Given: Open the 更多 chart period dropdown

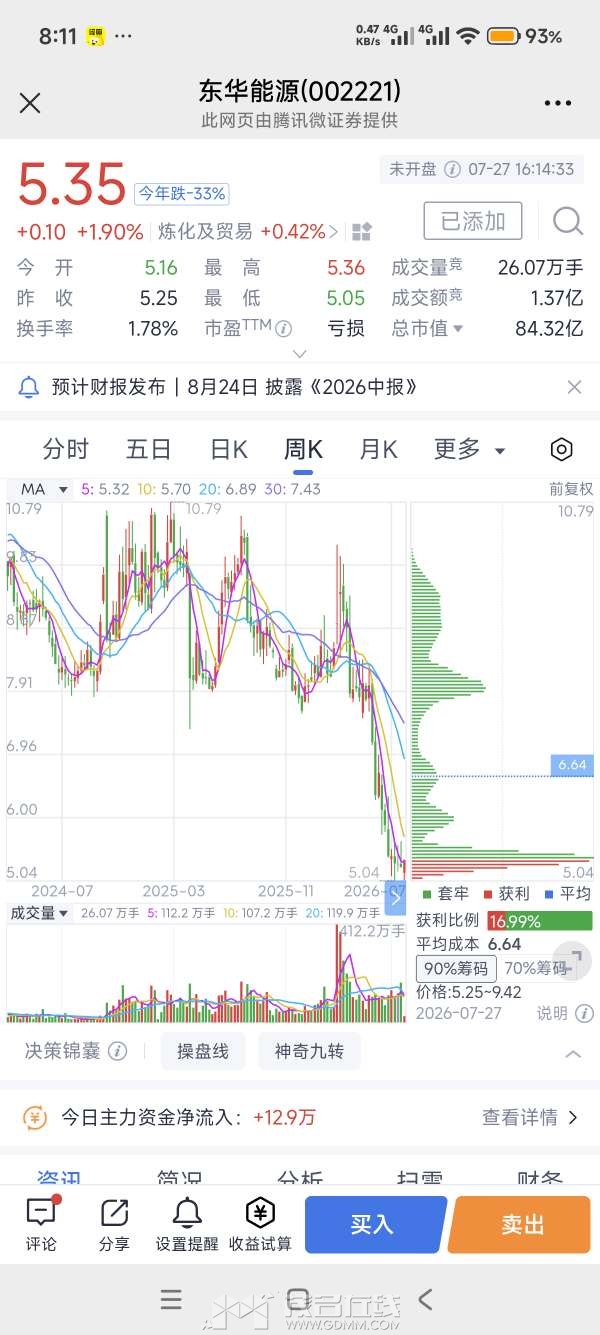Looking at the screenshot, I should pyautogui.click(x=469, y=449).
